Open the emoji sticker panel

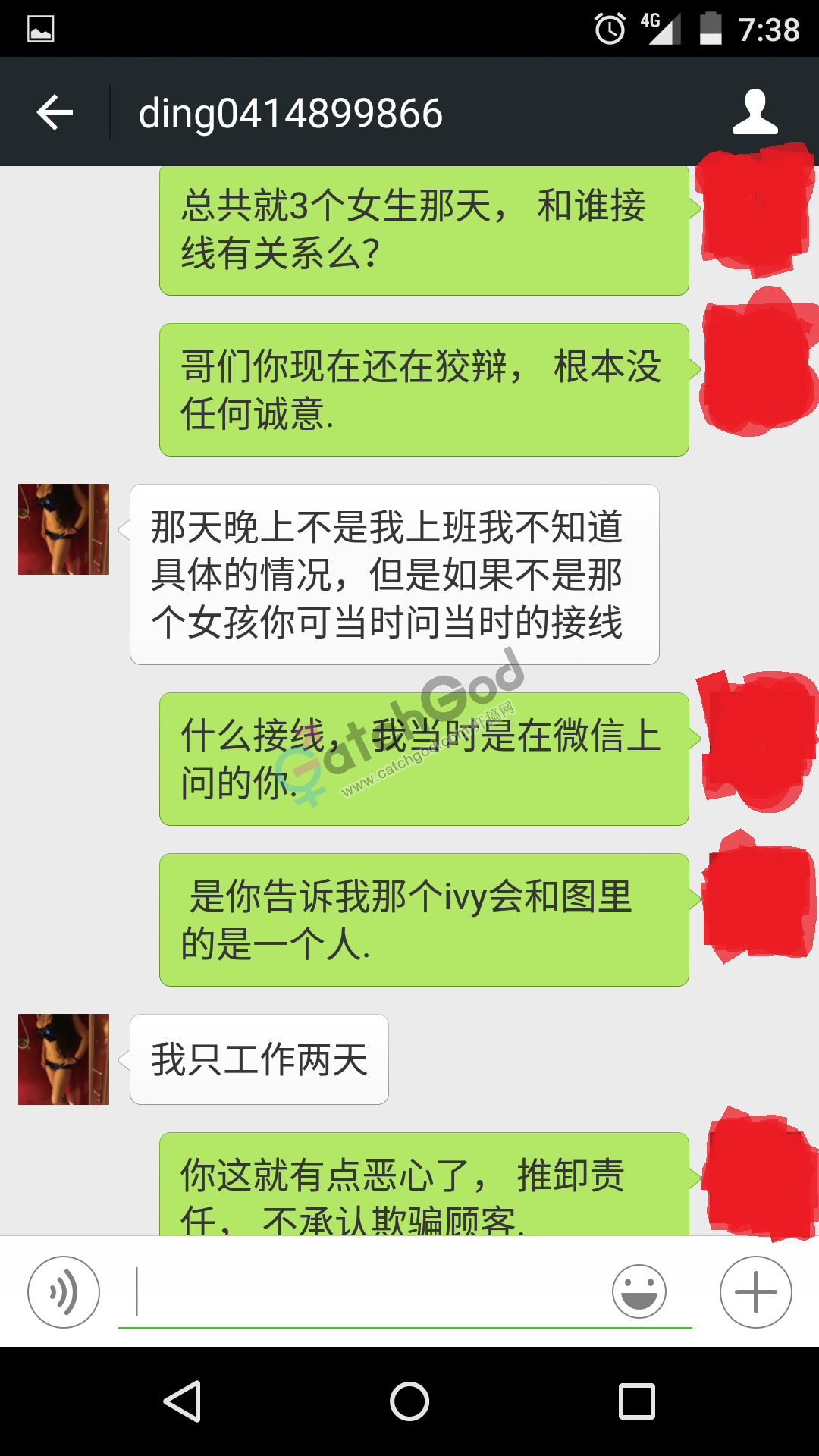639,1291
